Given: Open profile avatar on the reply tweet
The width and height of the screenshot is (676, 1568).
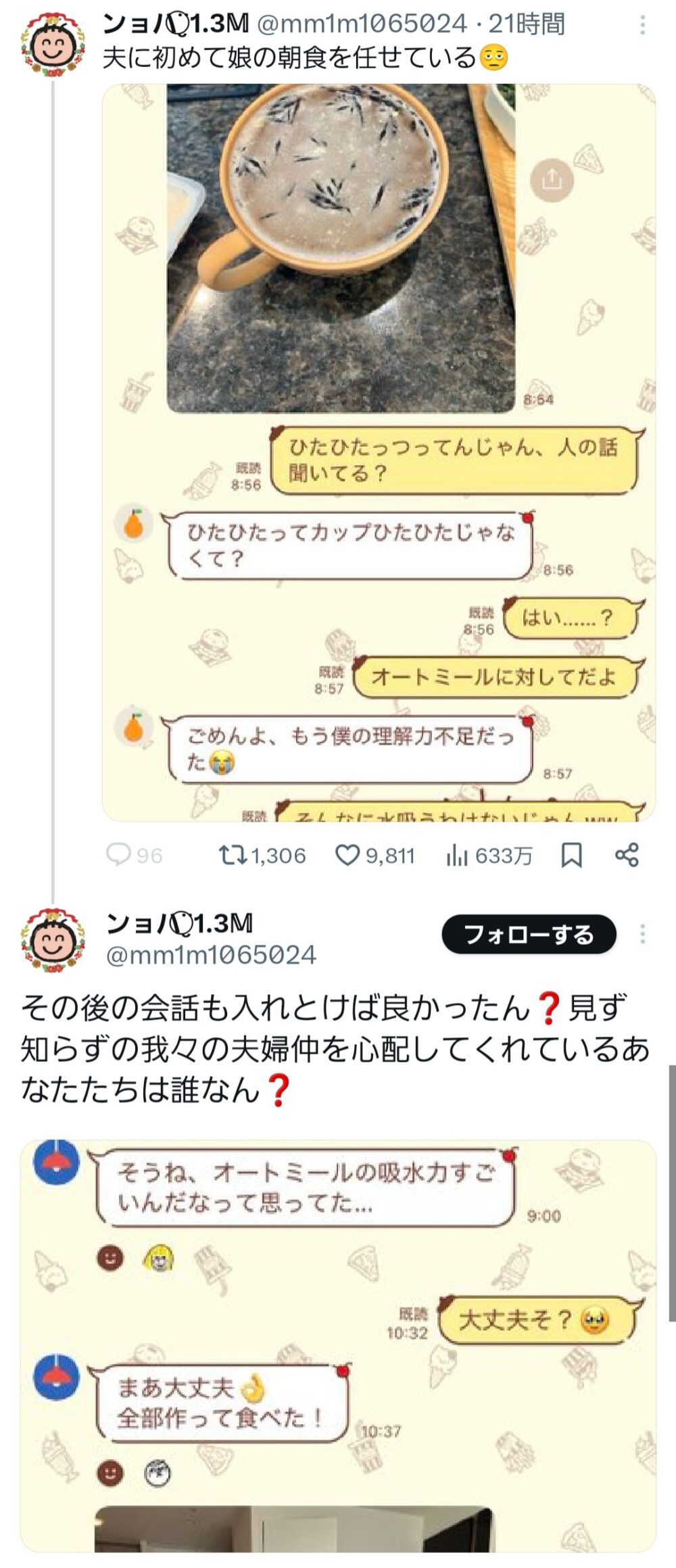Looking at the screenshot, I should pyautogui.click(x=53, y=941).
